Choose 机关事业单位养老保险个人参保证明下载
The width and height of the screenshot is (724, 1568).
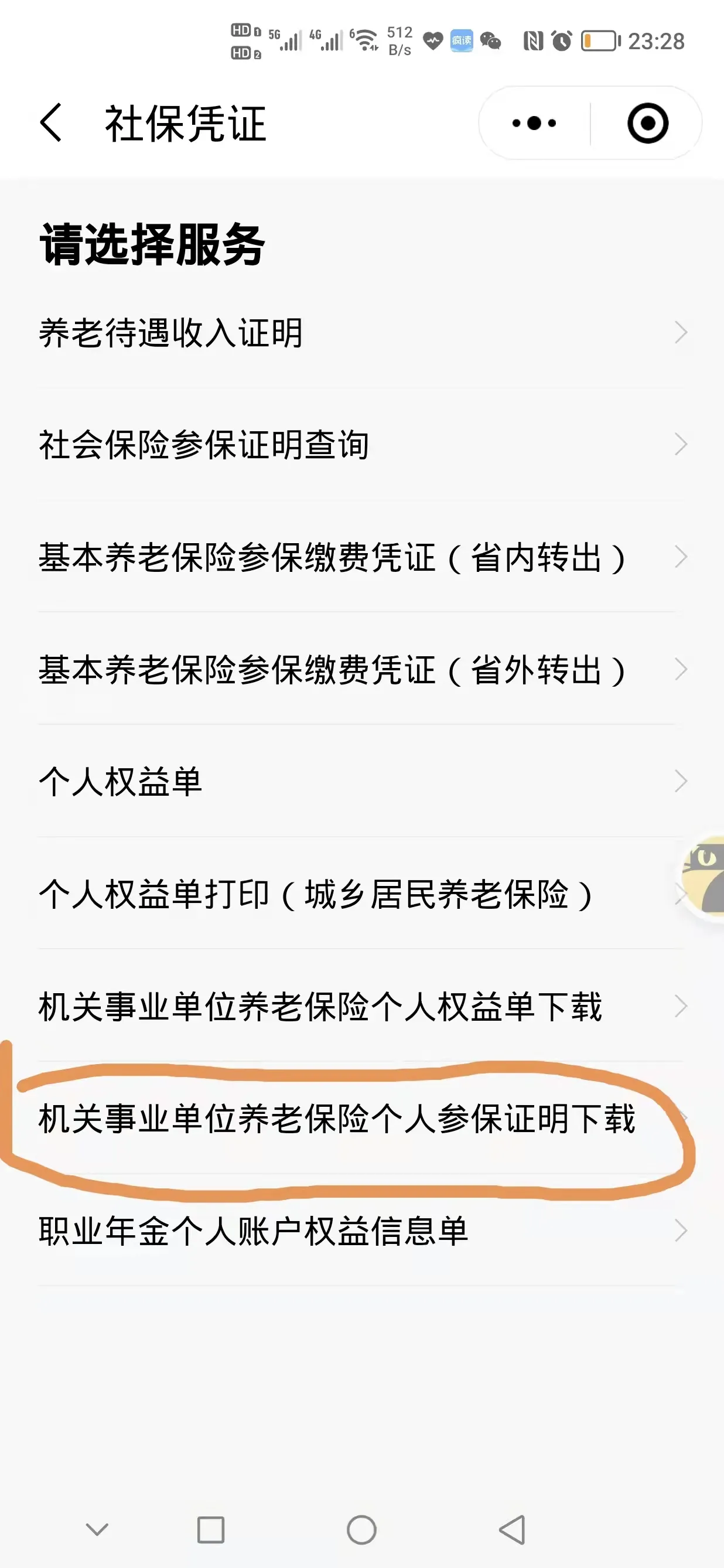tap(362, 1119)
